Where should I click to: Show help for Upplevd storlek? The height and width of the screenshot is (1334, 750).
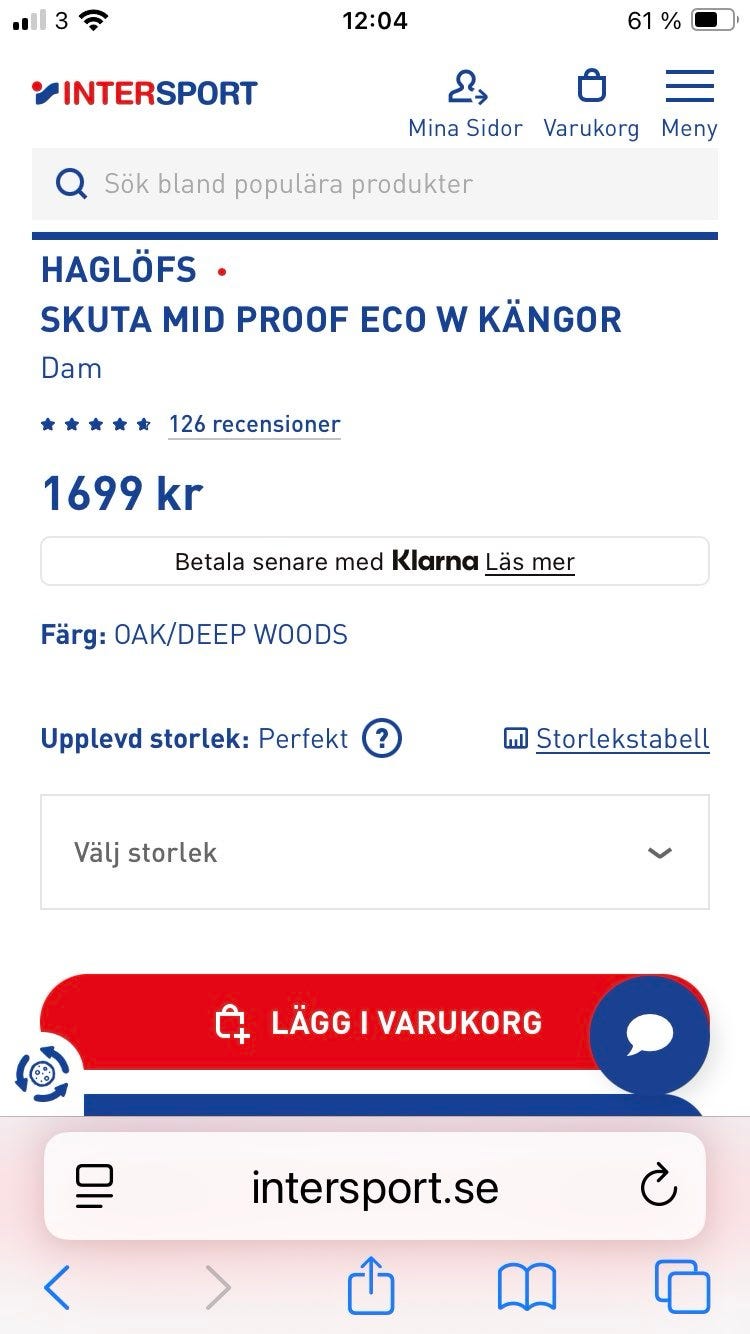[382, 739]
